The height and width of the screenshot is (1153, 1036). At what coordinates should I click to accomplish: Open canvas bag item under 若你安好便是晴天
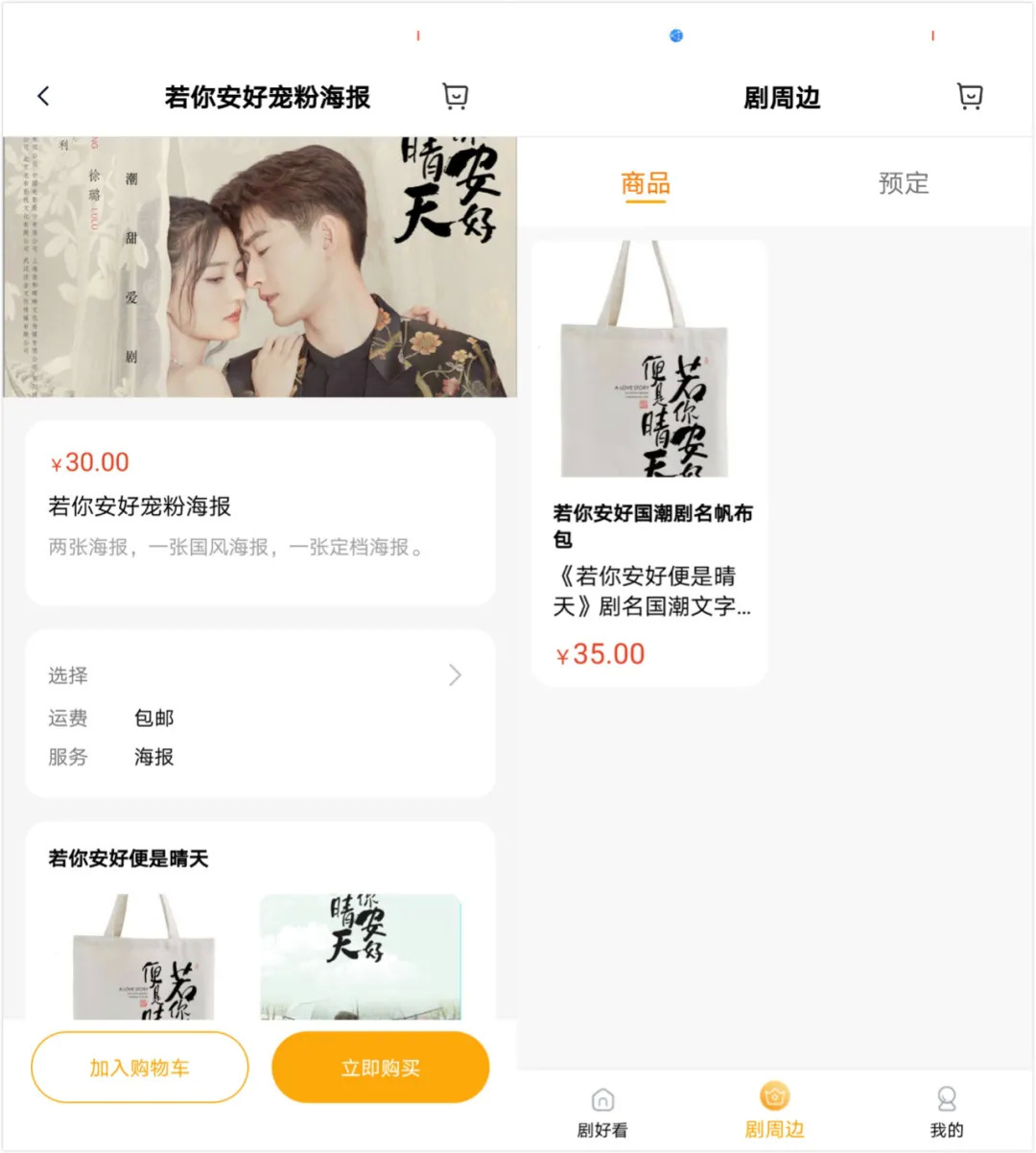[145, 957]
